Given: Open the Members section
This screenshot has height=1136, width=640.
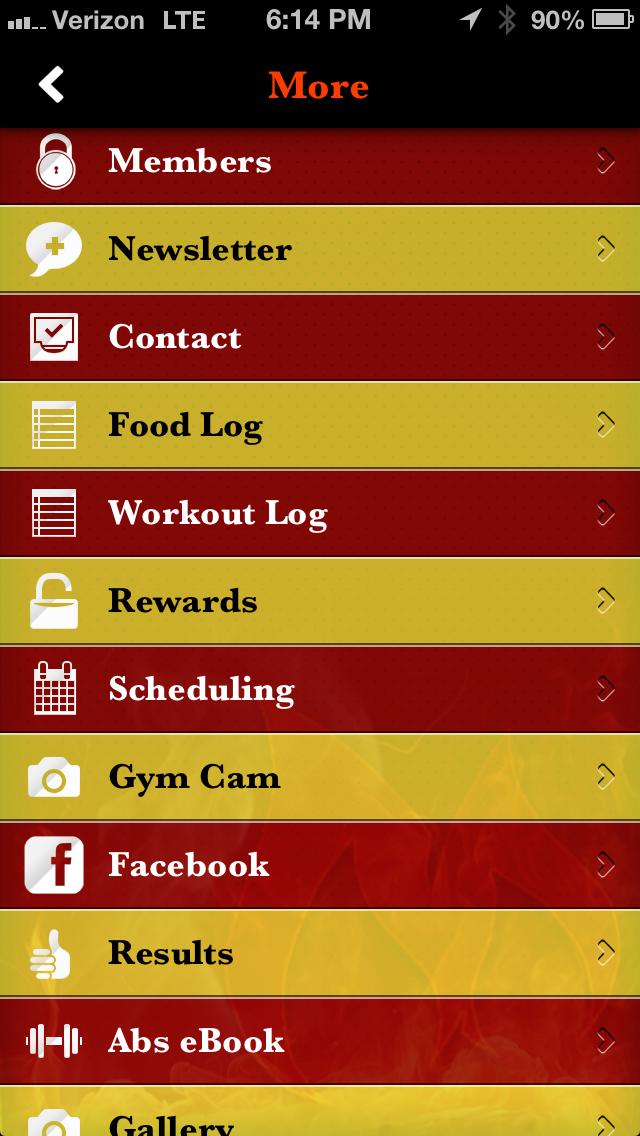Looking at the screenshot, I should (320, 162).
